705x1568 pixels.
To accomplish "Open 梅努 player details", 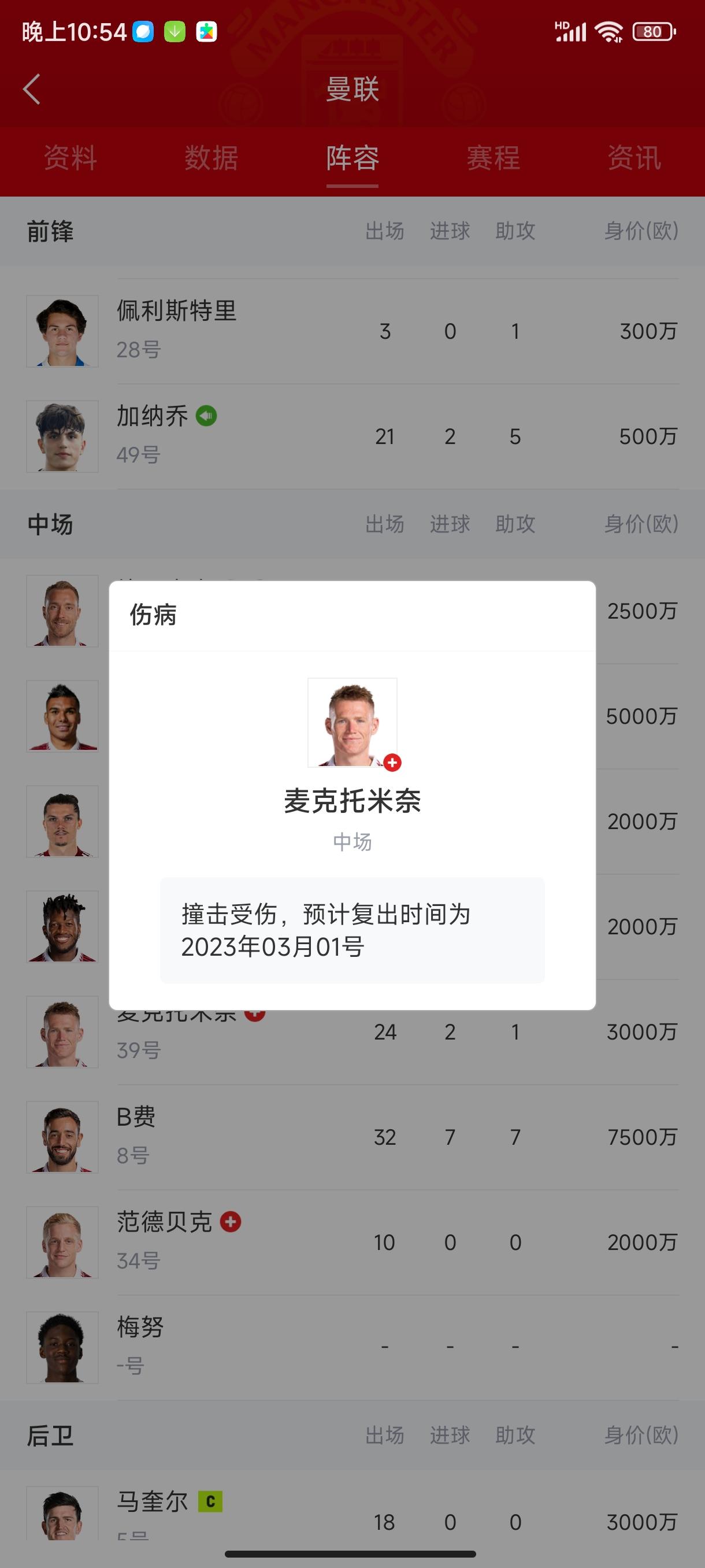I will [352, 1347].
